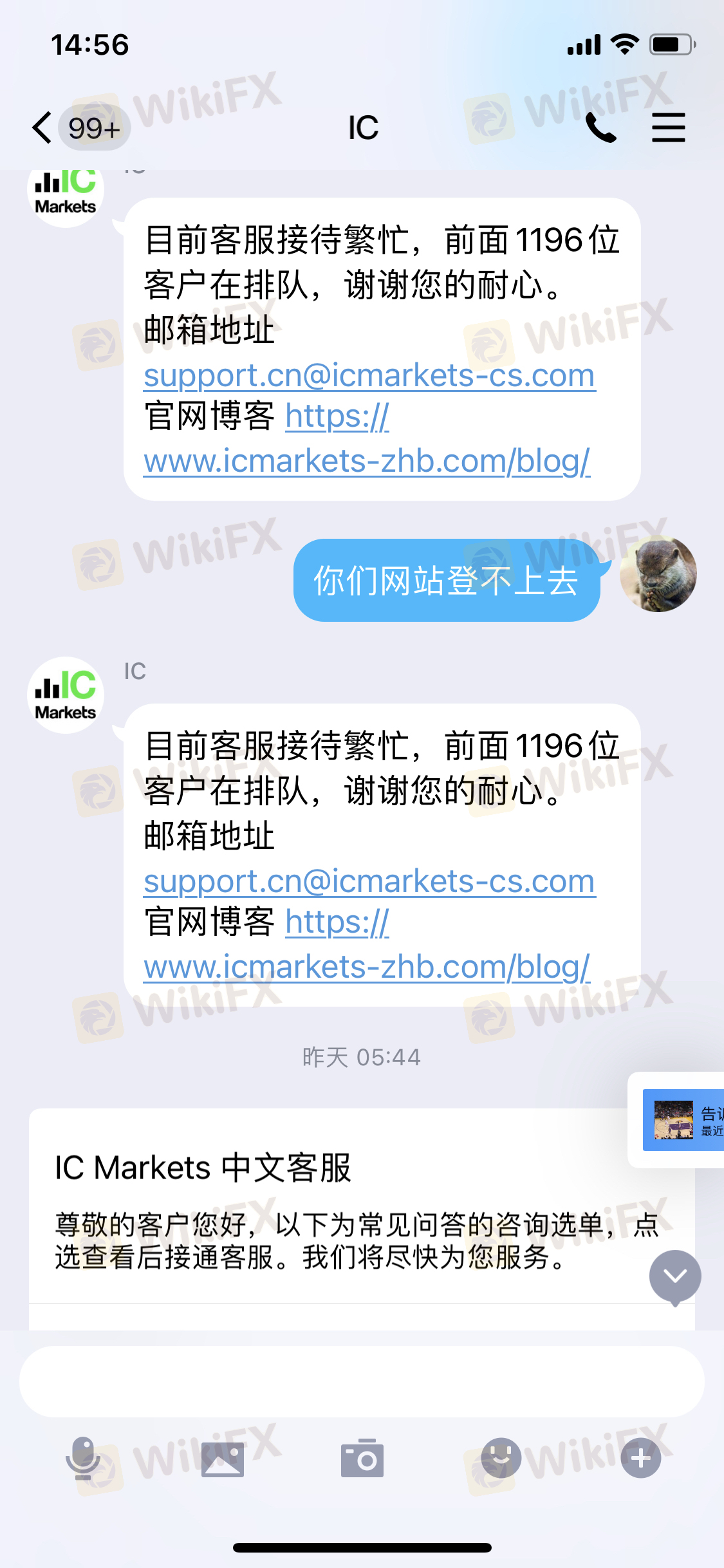Image resolution: width=724 pixels, height=1568 pixels.
Task: Open my otter profile avatar
Action: point(658,574)
